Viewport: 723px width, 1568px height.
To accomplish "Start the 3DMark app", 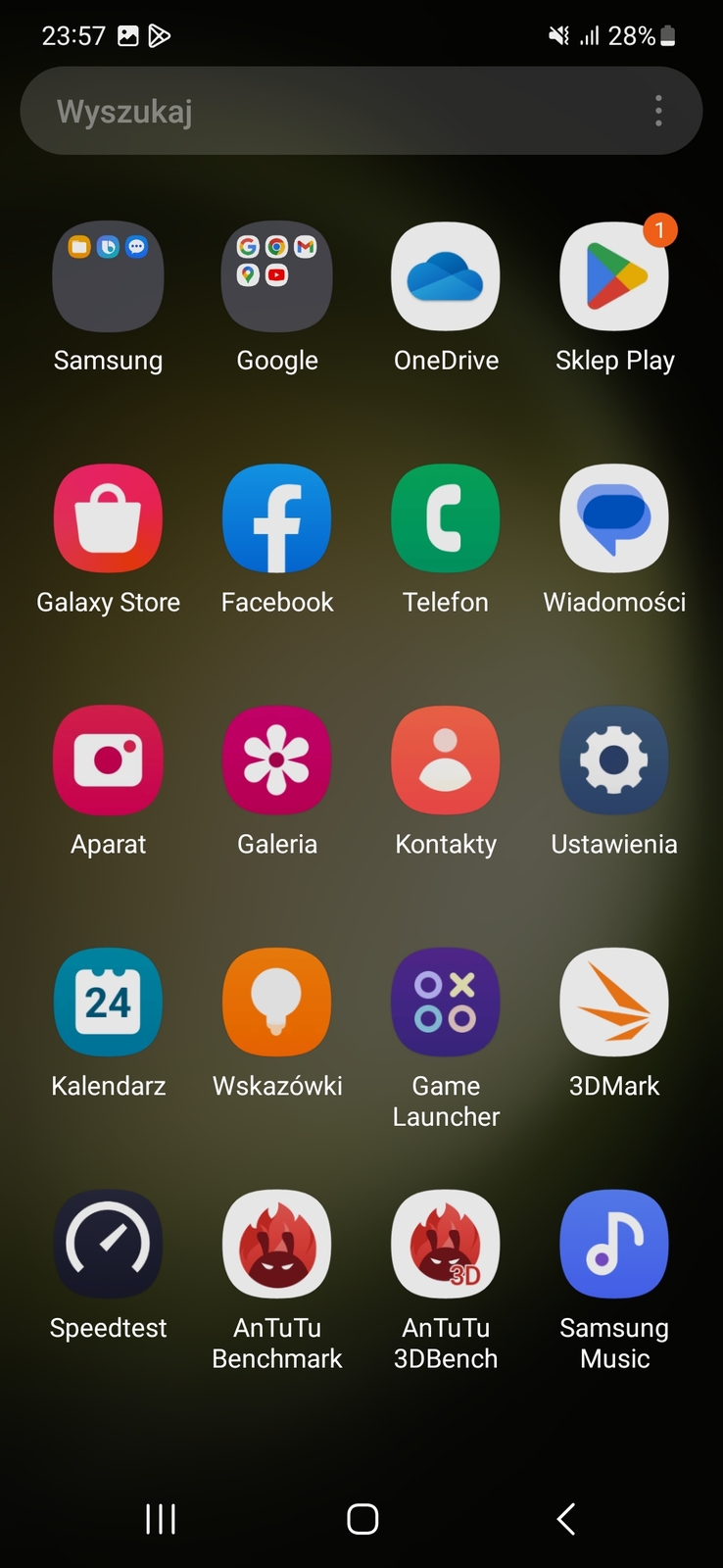I will pos(614,1003).
